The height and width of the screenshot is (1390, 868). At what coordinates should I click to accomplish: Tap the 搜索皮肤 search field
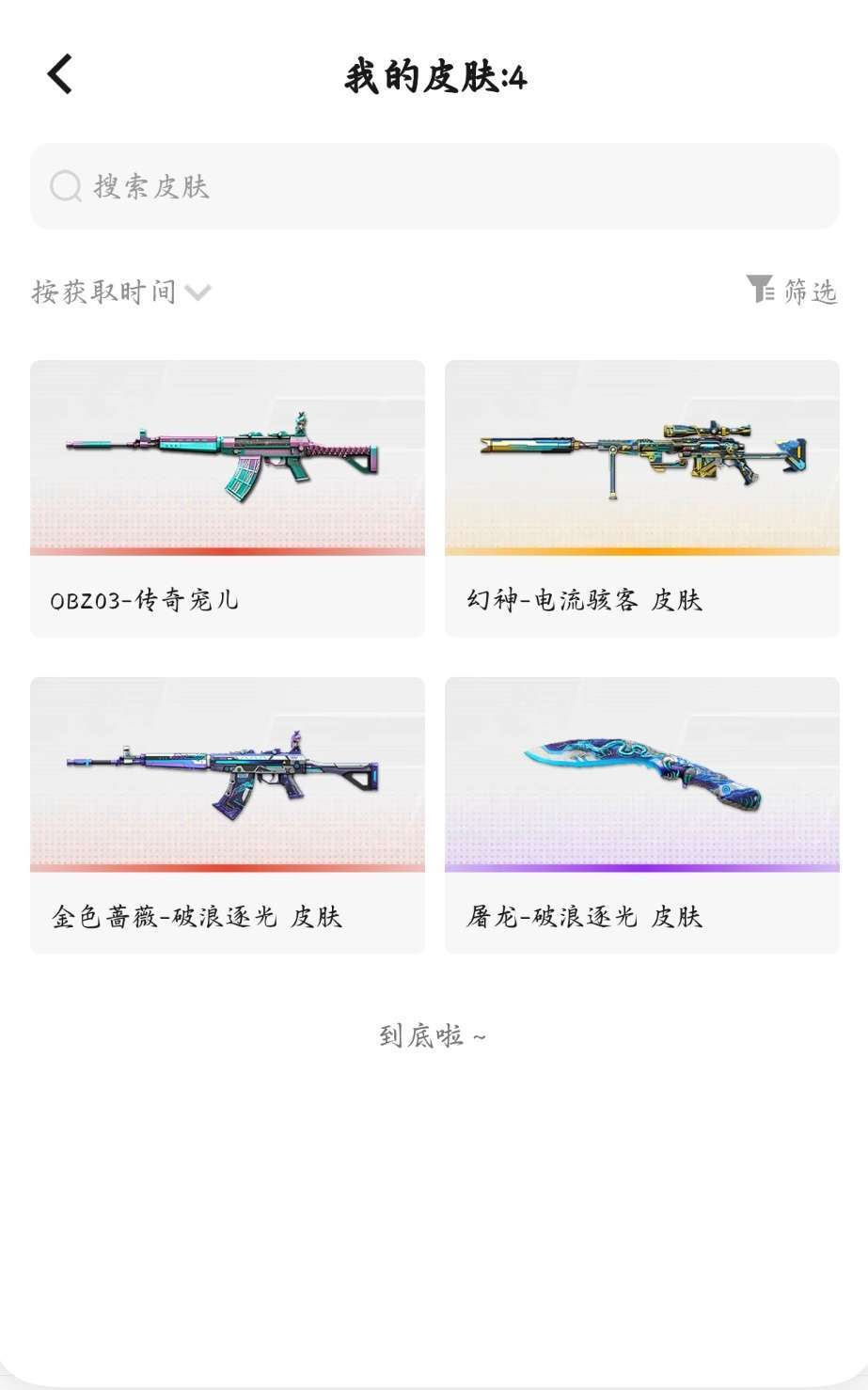tap(434, 186)
